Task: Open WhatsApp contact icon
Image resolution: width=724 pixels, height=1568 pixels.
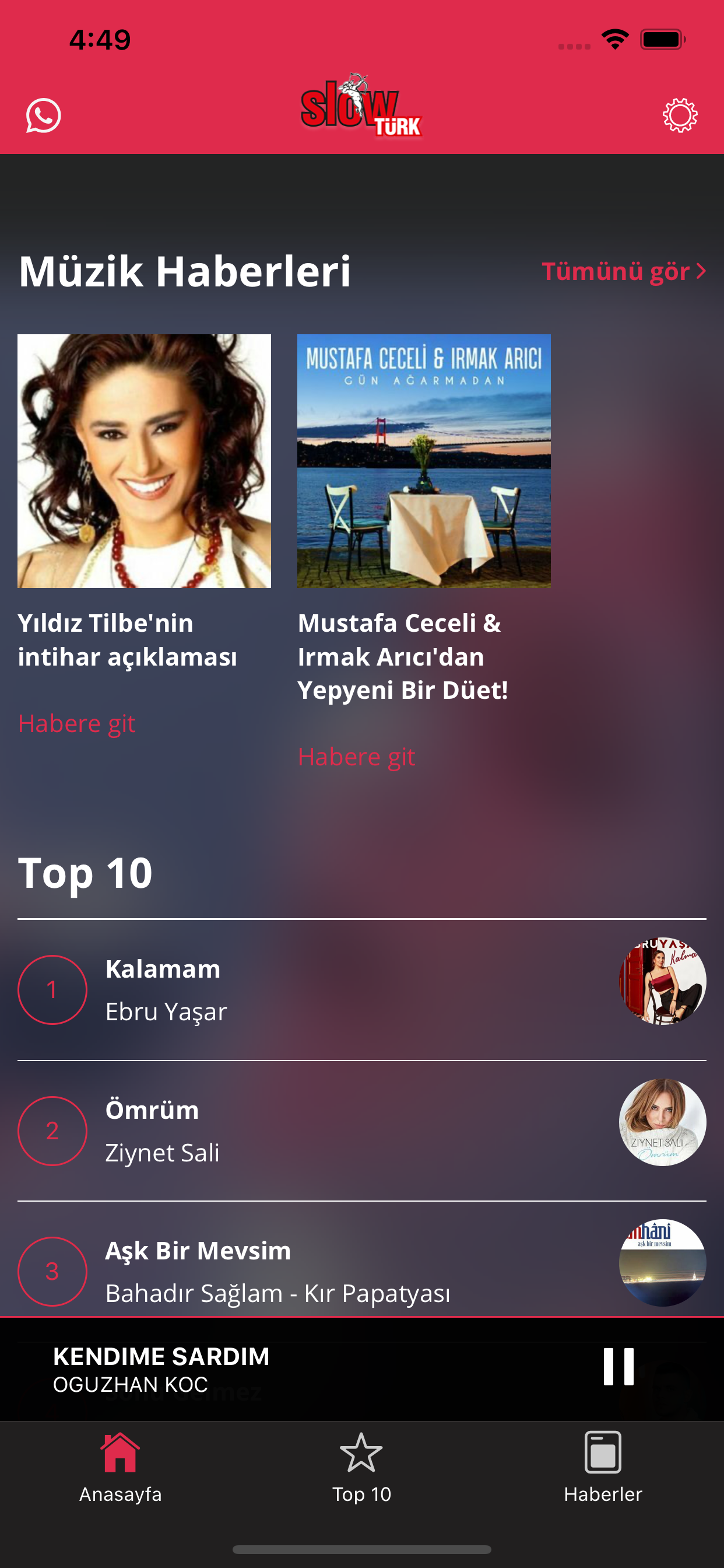Action: coord(43,115)
